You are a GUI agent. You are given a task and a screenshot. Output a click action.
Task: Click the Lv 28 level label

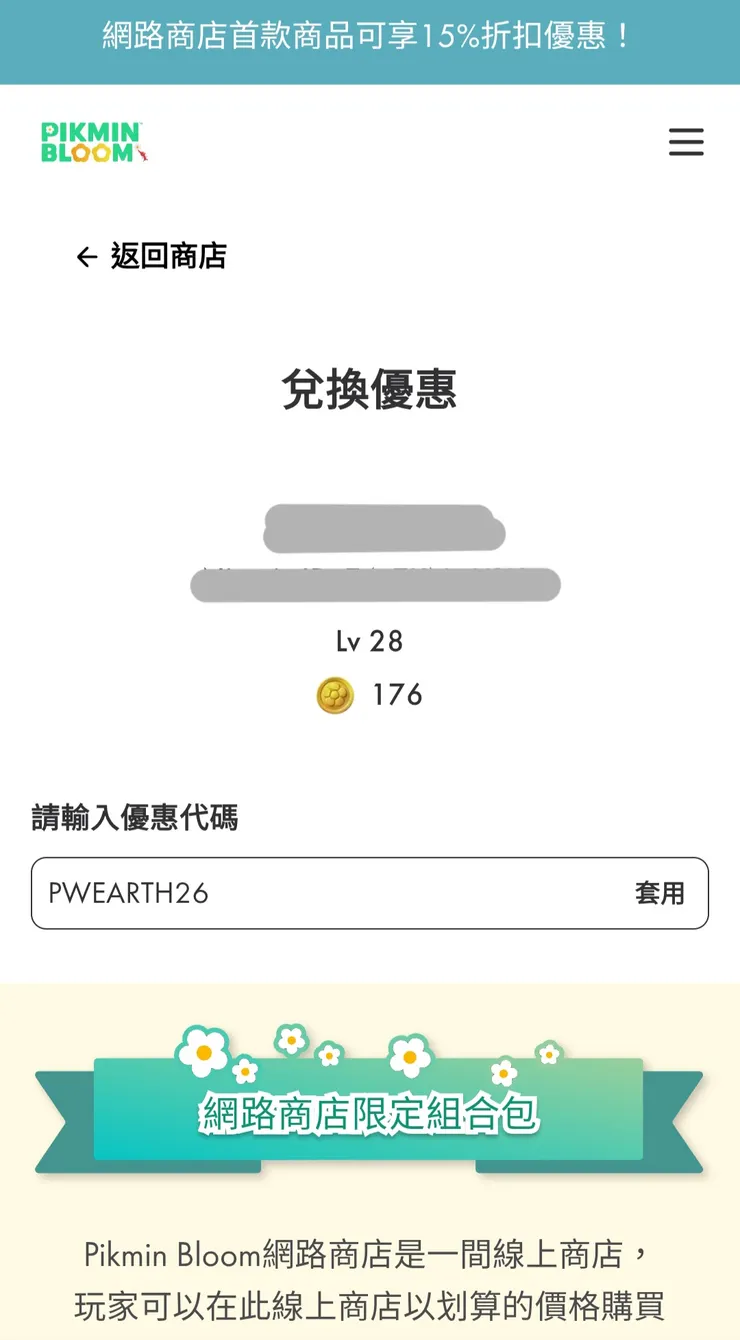(369, 641)
